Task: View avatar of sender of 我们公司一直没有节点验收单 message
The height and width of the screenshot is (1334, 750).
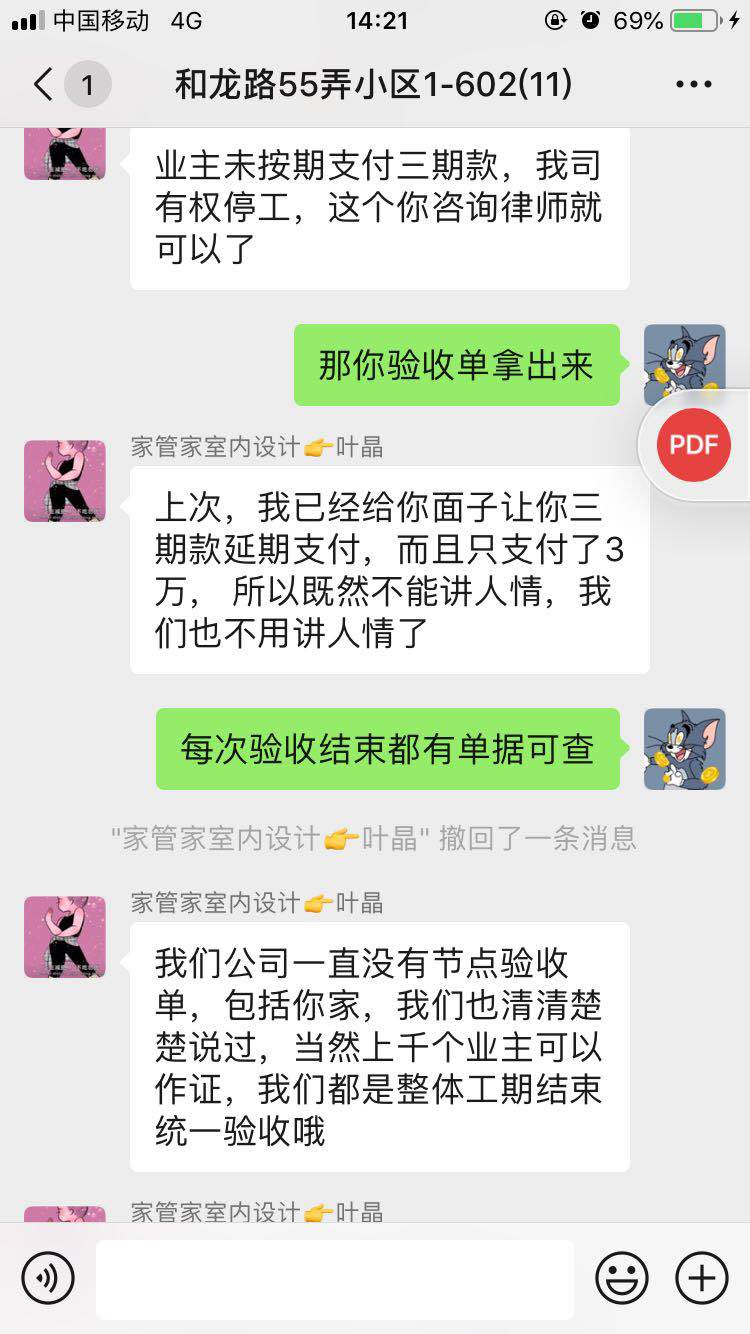Action: pos(65,937)
